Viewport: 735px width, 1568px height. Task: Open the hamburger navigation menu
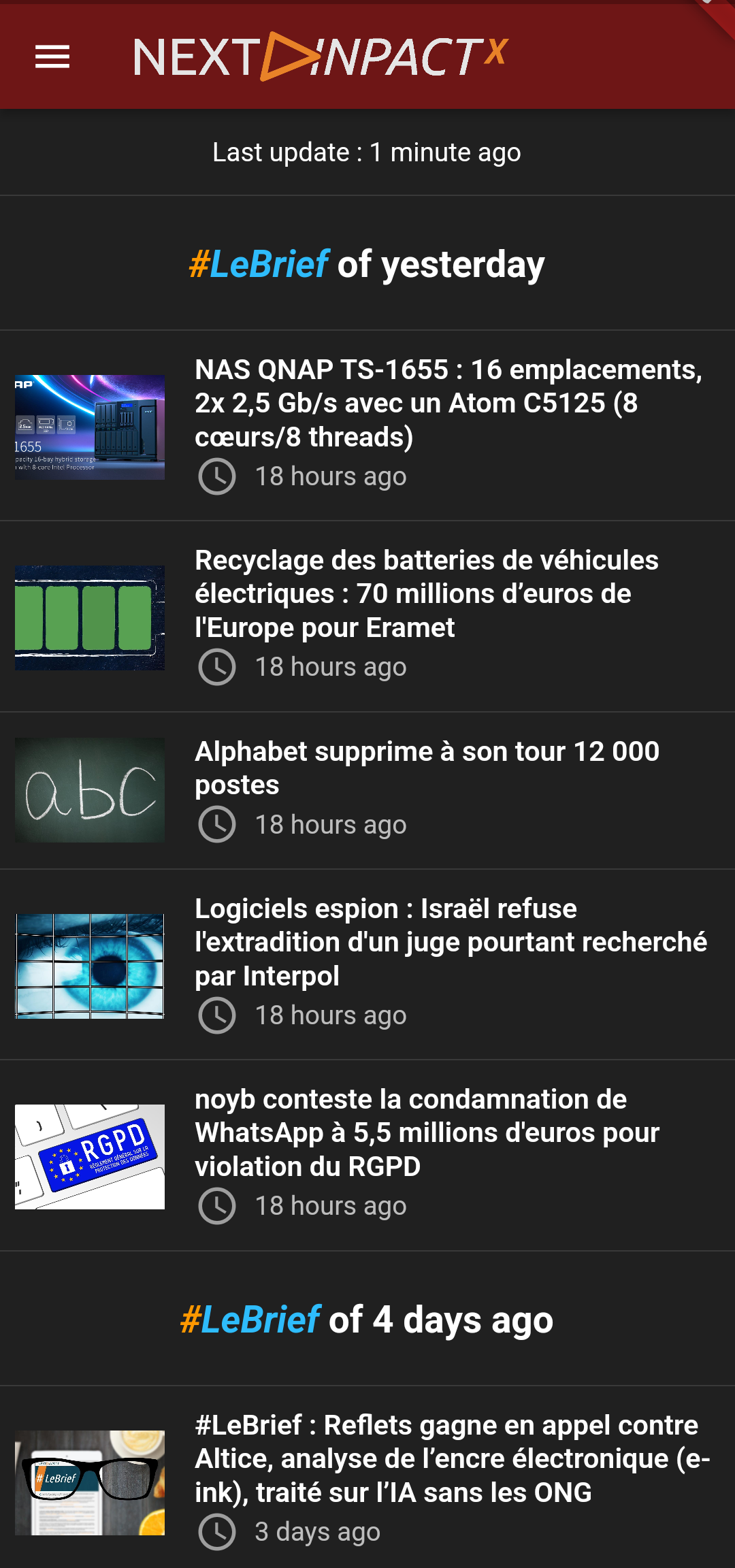click(x=52, y=56)
